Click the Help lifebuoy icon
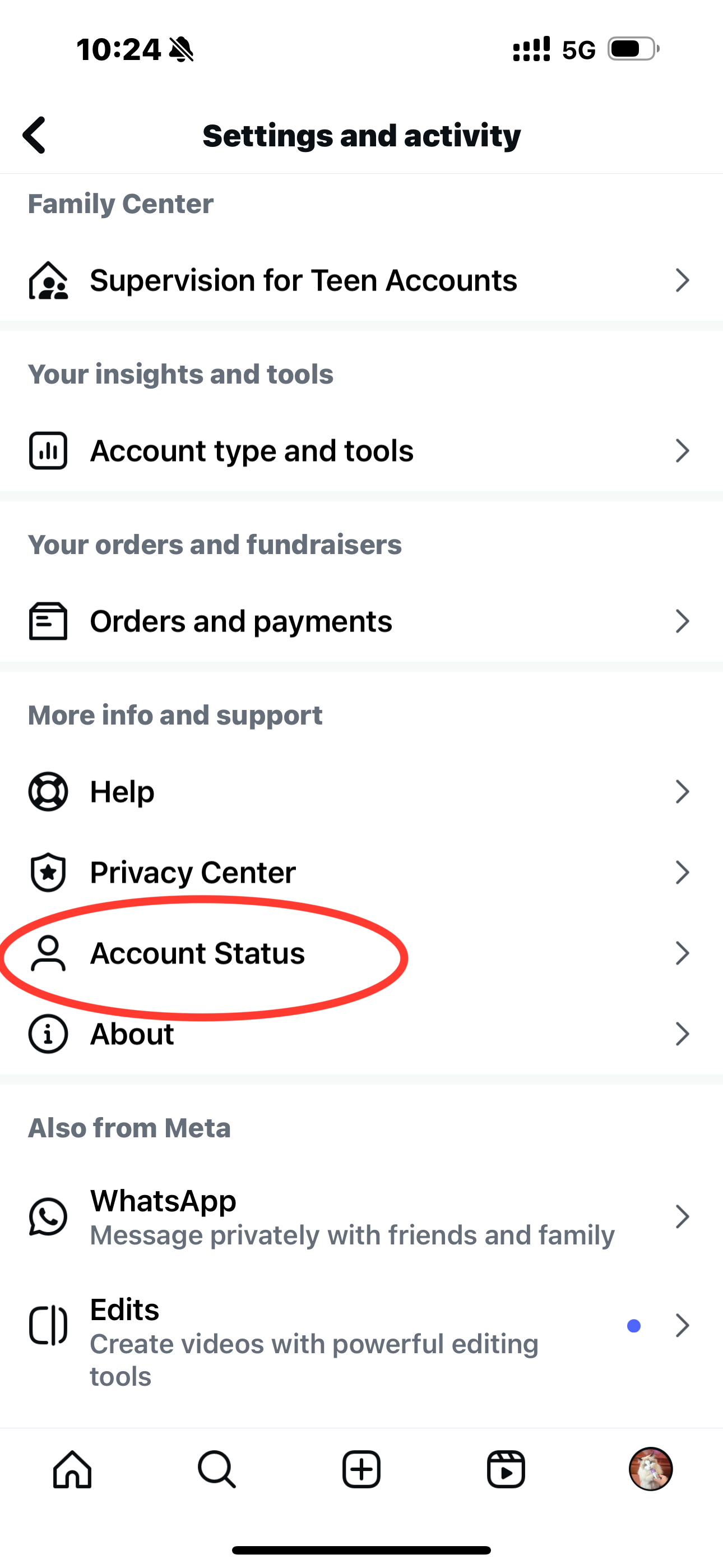The image size is (723, 1568). pos(48,791)
